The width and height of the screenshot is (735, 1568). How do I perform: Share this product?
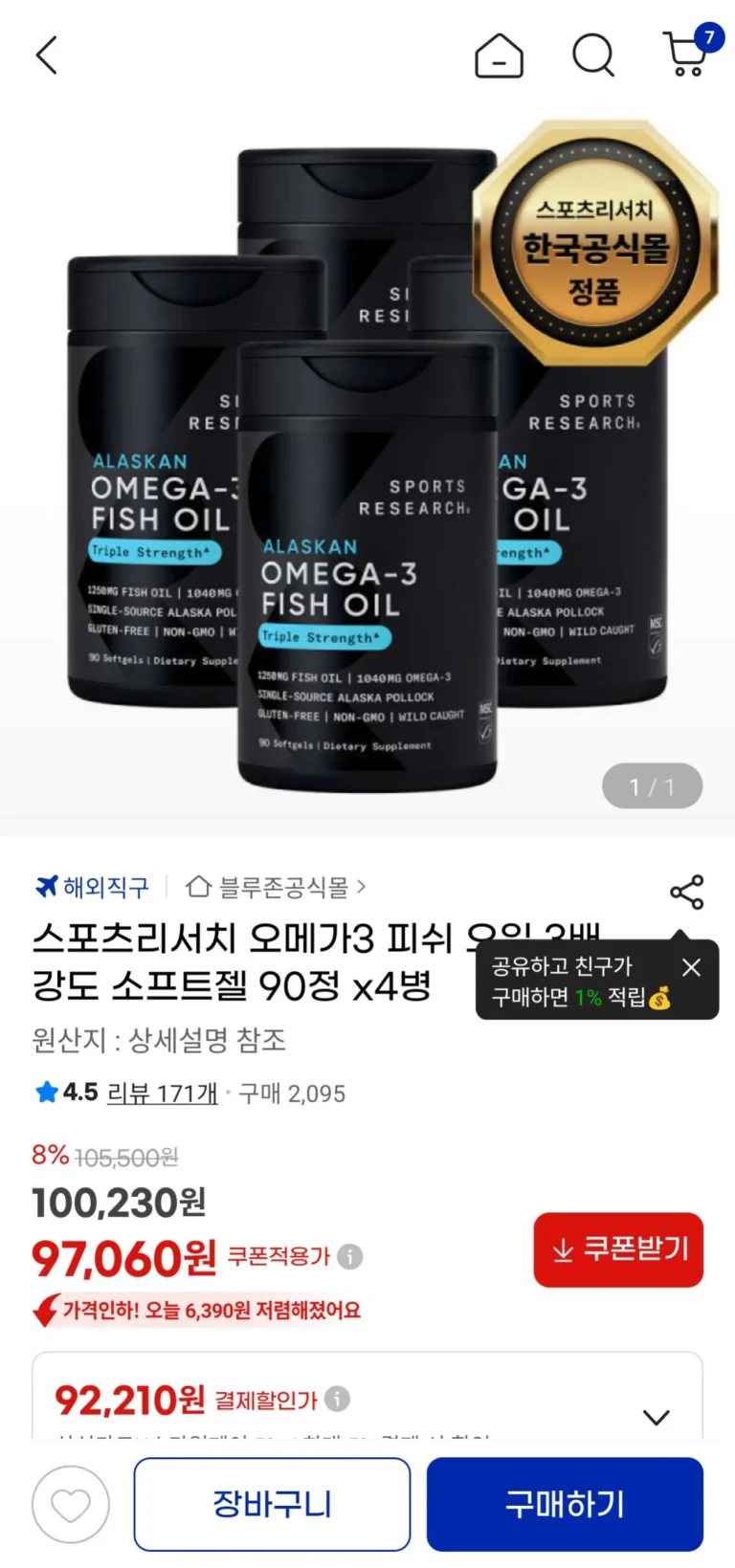(686, 892)
